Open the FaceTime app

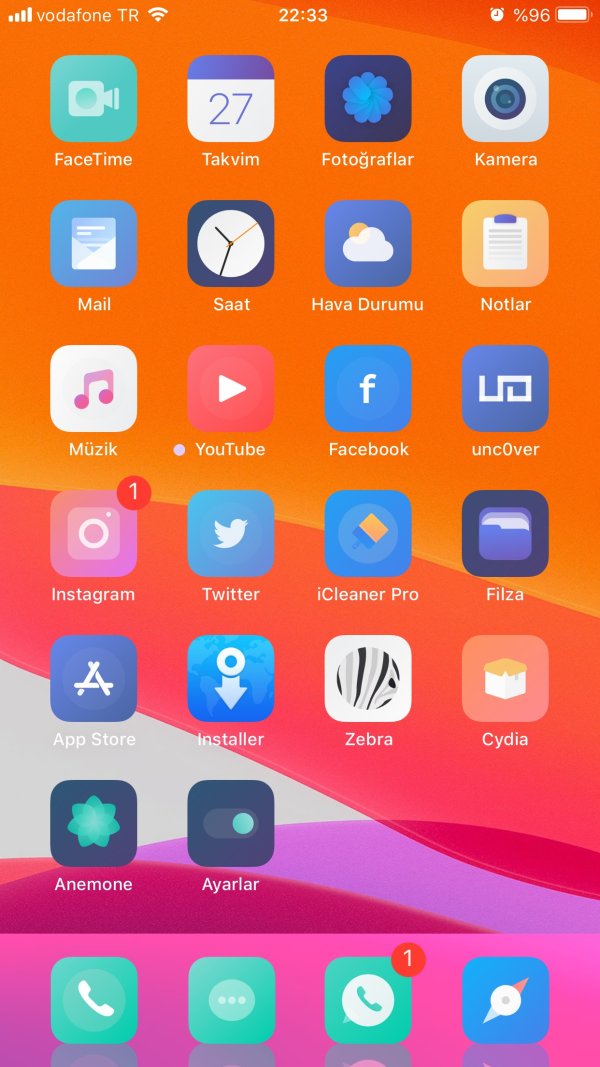(x=93, y=98)
